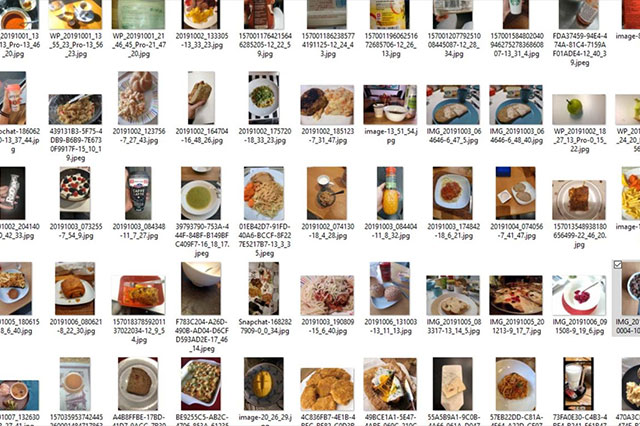Select 20191006_131003-13_11_13.jpg
Screen dimensions: 640x426
(389, 288)
